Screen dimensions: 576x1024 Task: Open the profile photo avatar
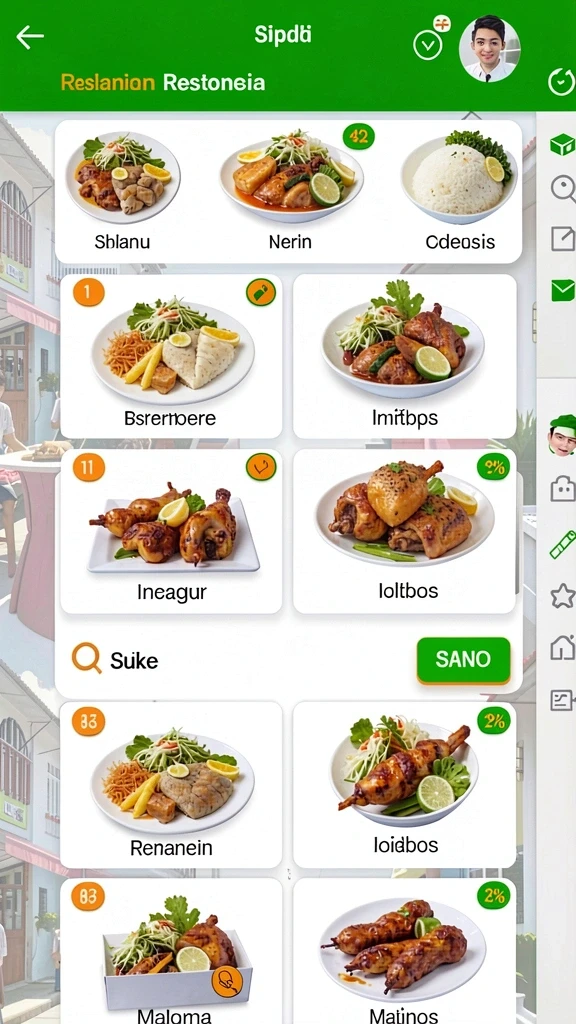489,49
